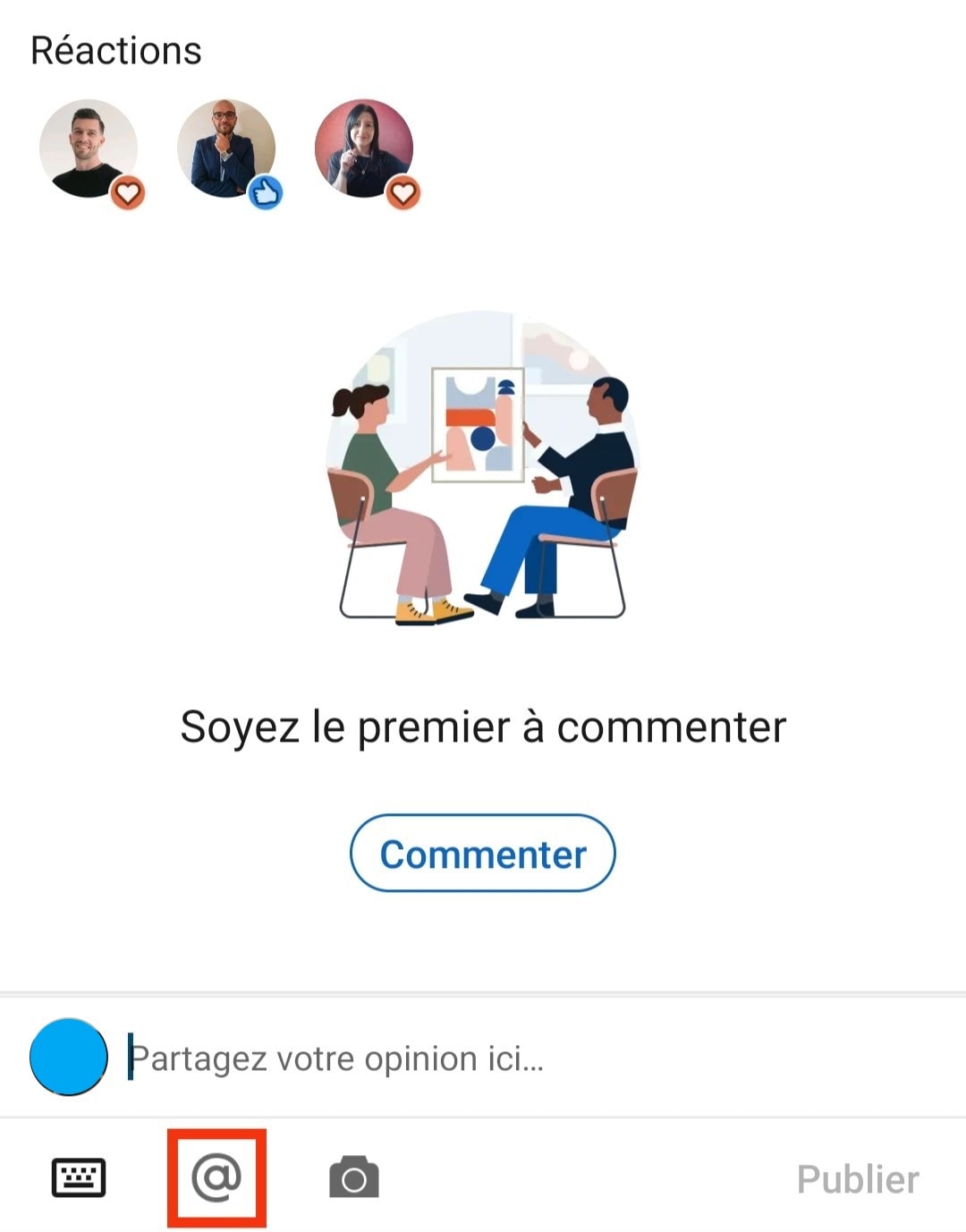
Task: Select the keyboard icon in the comment bar
Action: tap(80, 1177)
